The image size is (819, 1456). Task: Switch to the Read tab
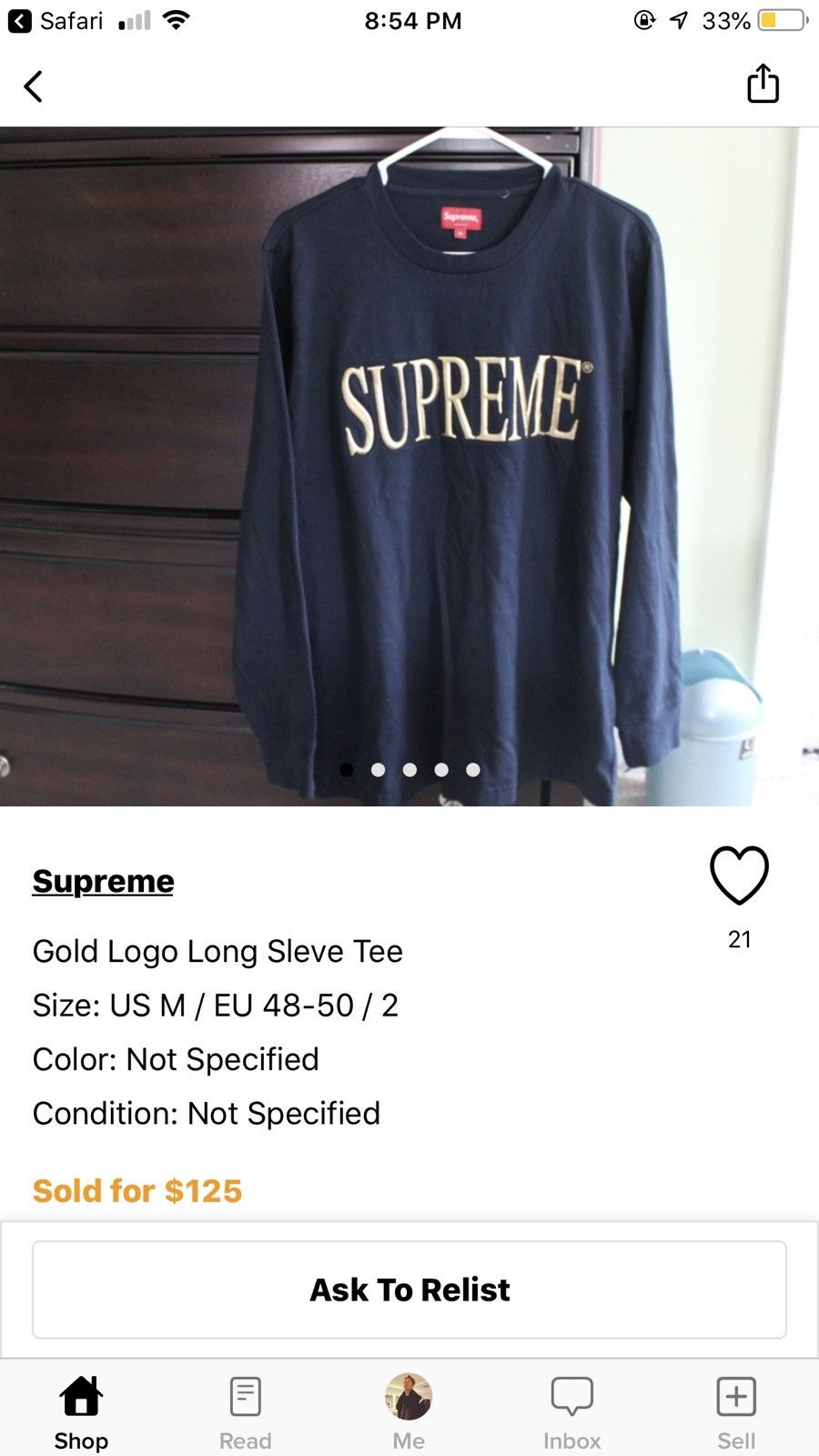coord(245,1413)
